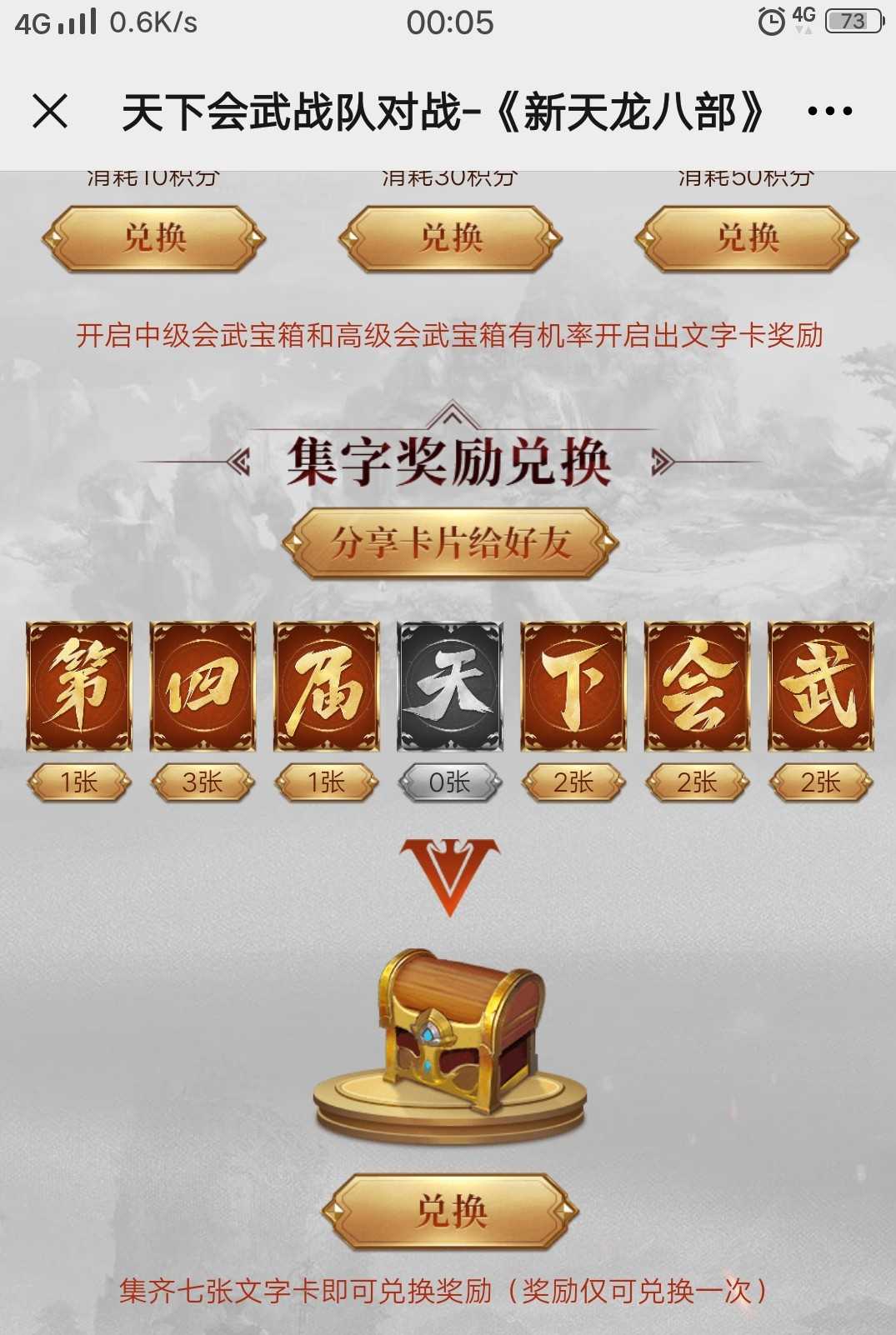
Task: Select the 会 character card
Action: coord(697,686)
